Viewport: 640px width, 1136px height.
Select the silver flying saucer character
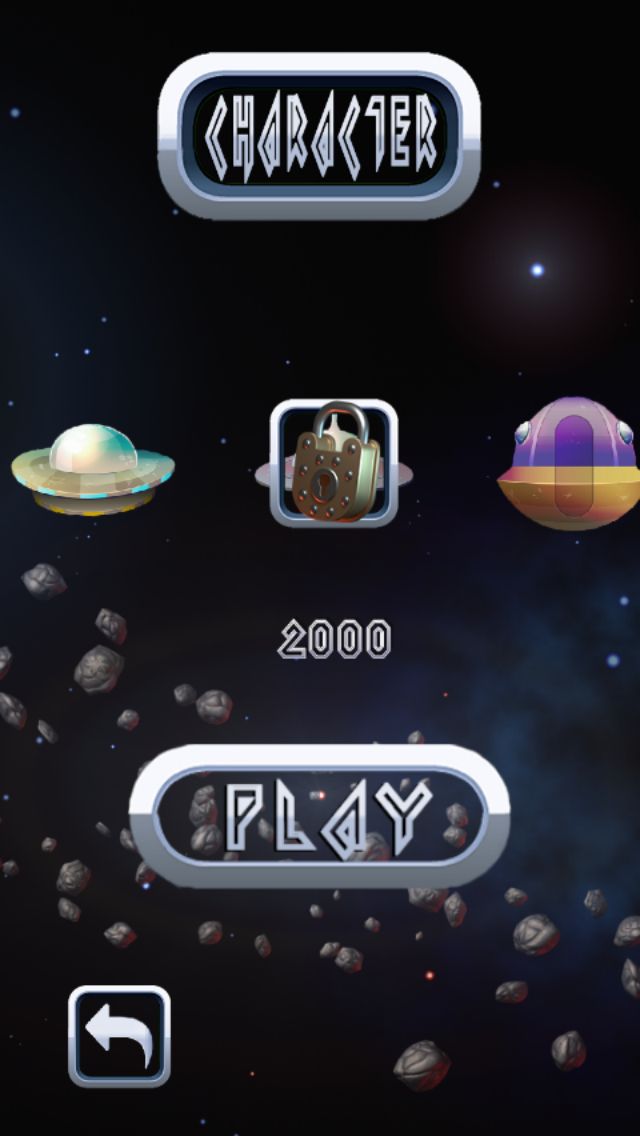(x=93, y=467)
